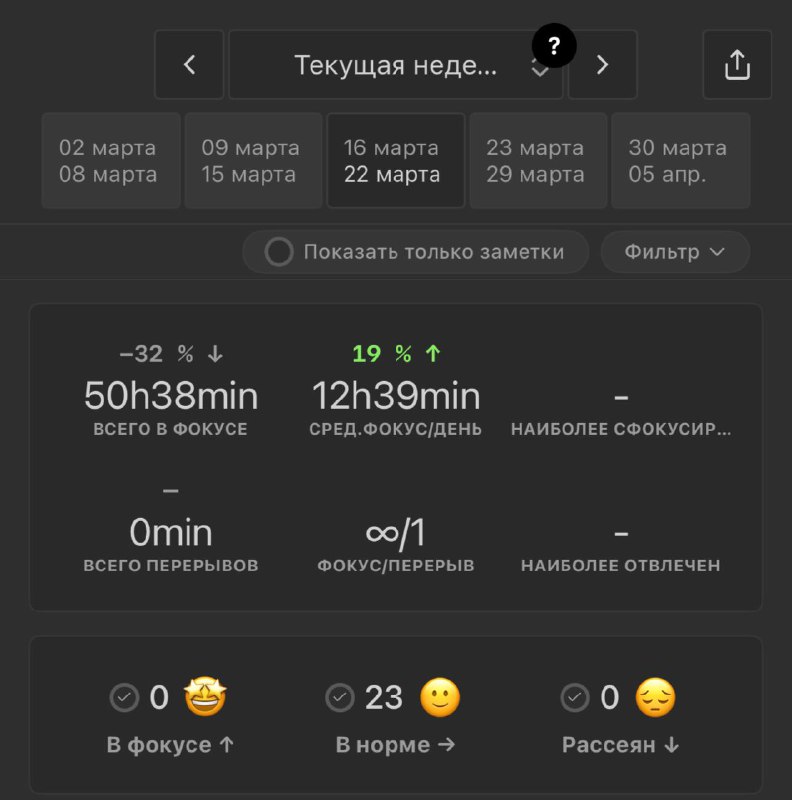This screenshot has width=792, height=800.
Task: Open the Фильтр dropdown
Action: pos(674,252)
